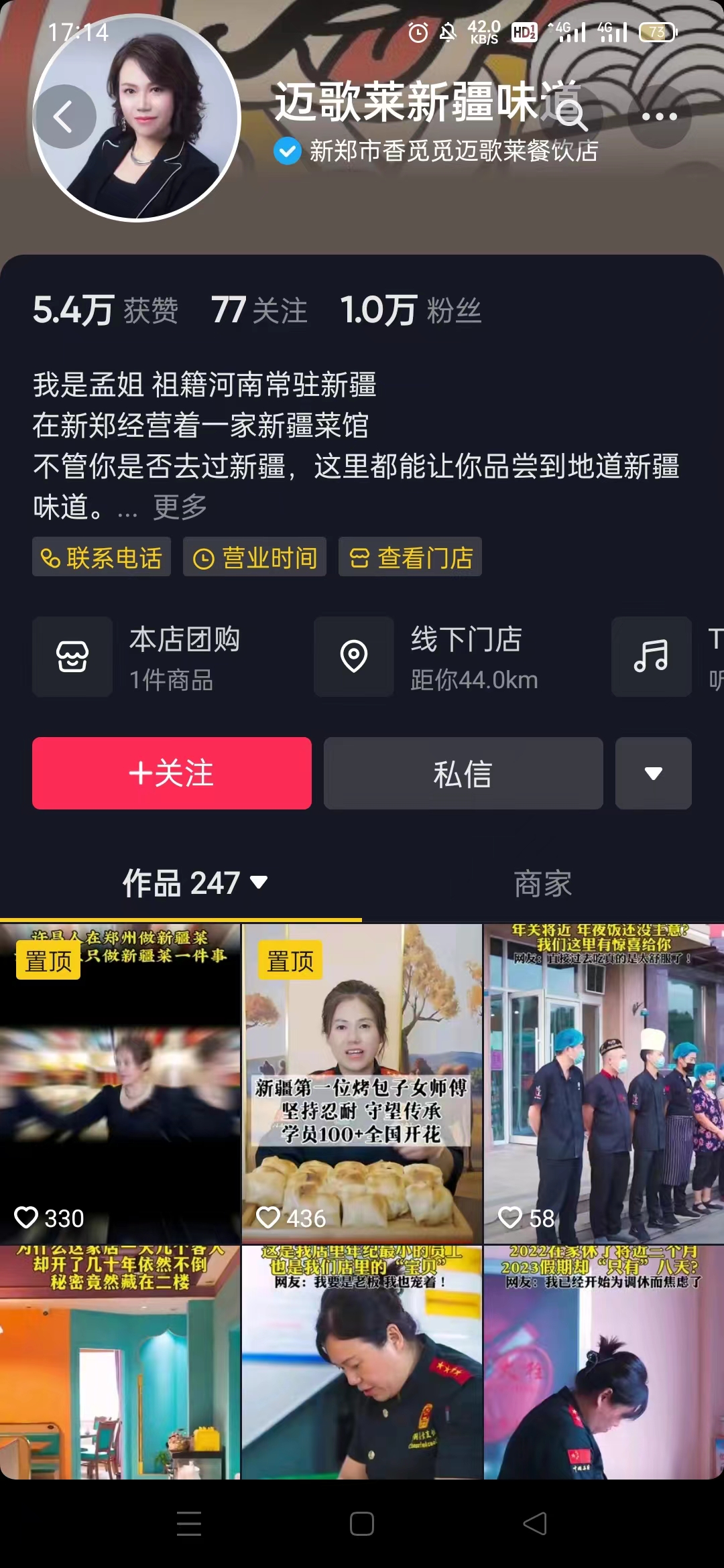This screenshot has width=724, height=1568.
Task: Expand the bio with 更多
Action: [180, 507]
